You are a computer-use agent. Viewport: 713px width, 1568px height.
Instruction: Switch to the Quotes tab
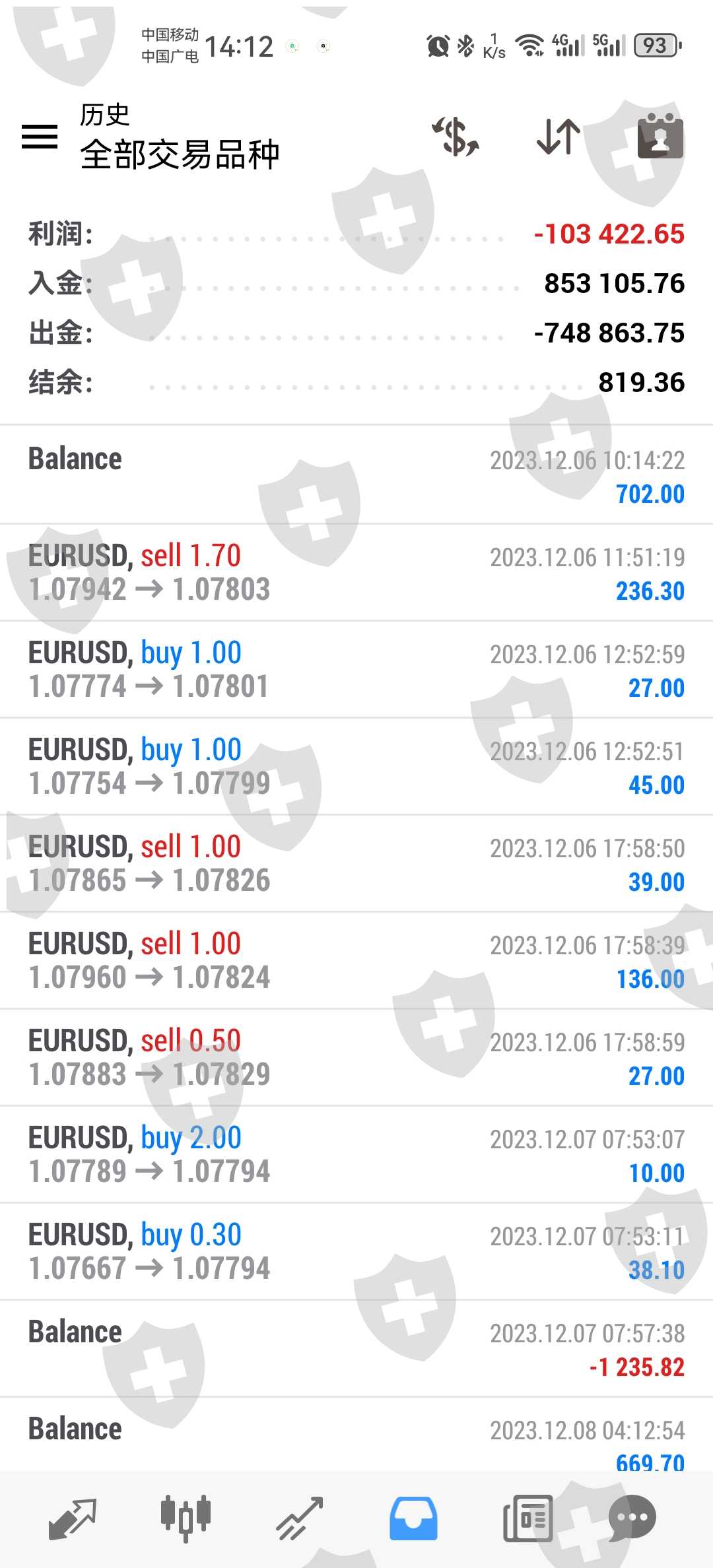point(73,1518)
